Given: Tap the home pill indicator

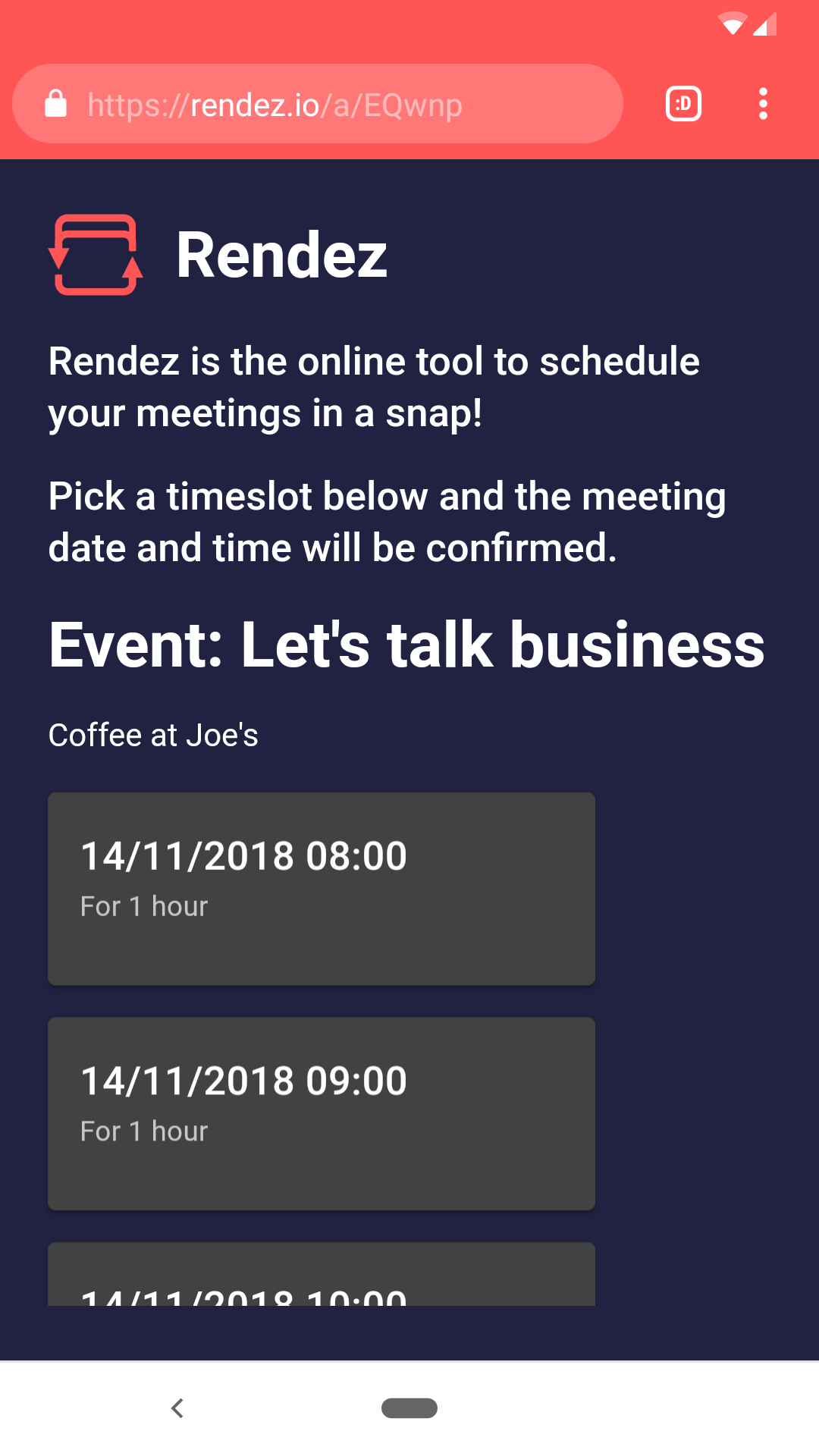Looking at the screenshot, I should tap(409, 1408).
